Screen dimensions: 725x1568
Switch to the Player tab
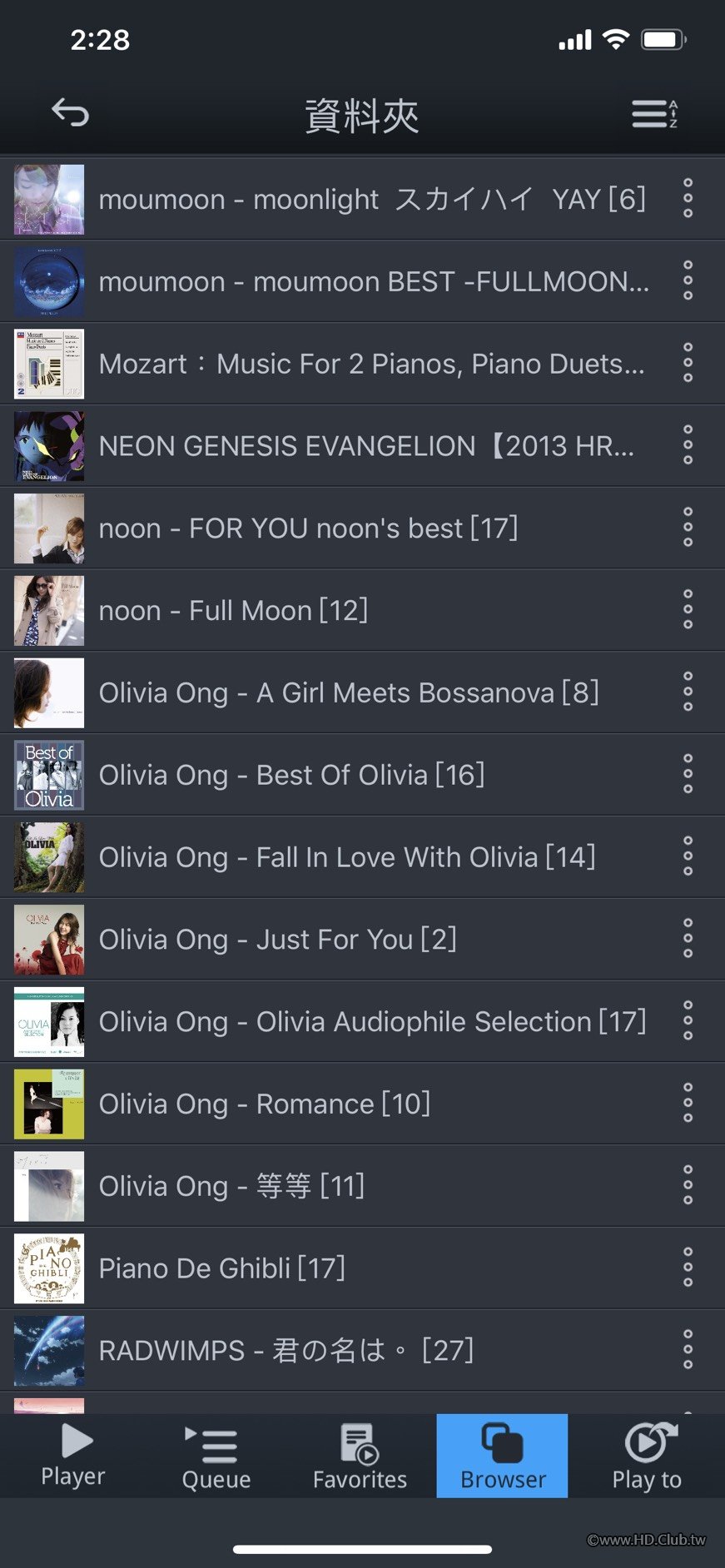coord(73,1456)
